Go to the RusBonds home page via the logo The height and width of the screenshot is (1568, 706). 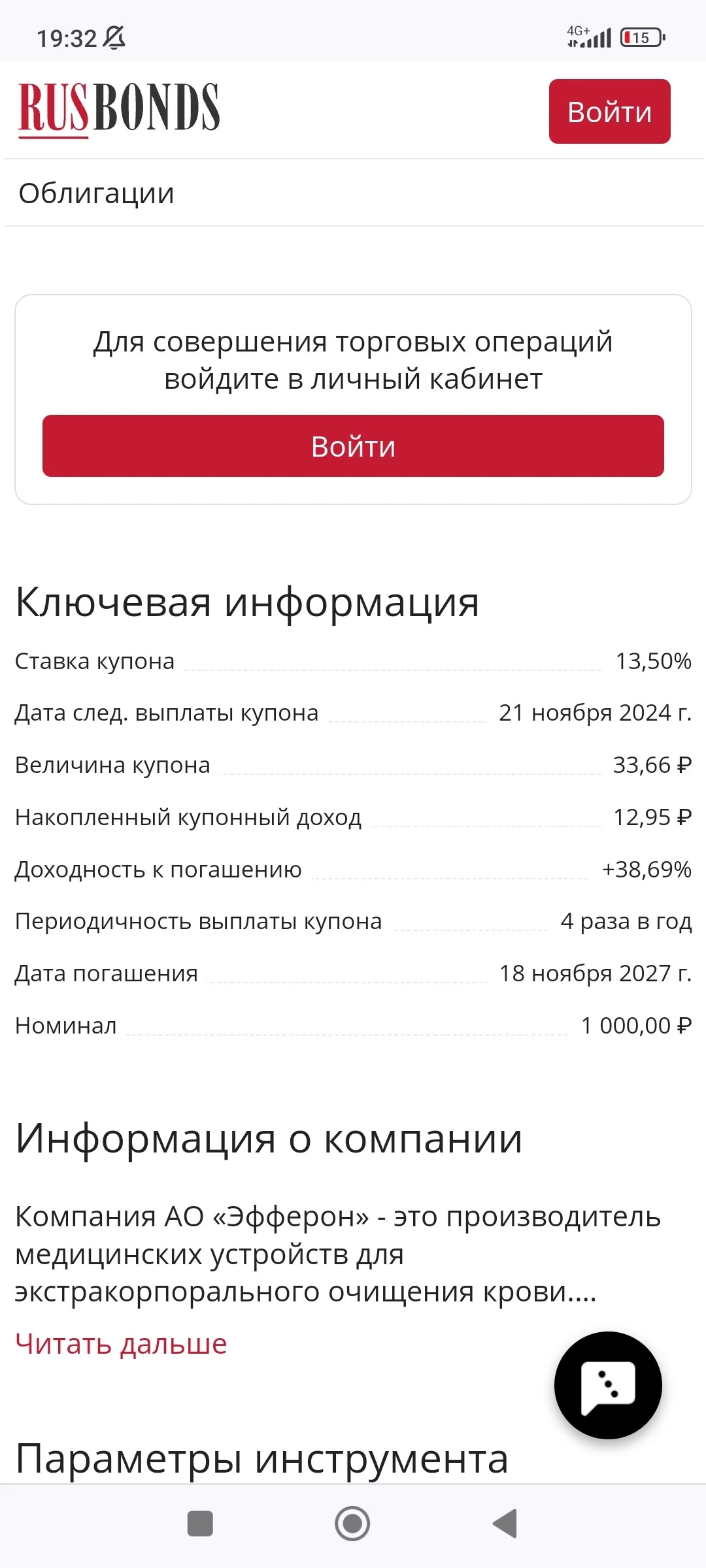tap(119, 110)
